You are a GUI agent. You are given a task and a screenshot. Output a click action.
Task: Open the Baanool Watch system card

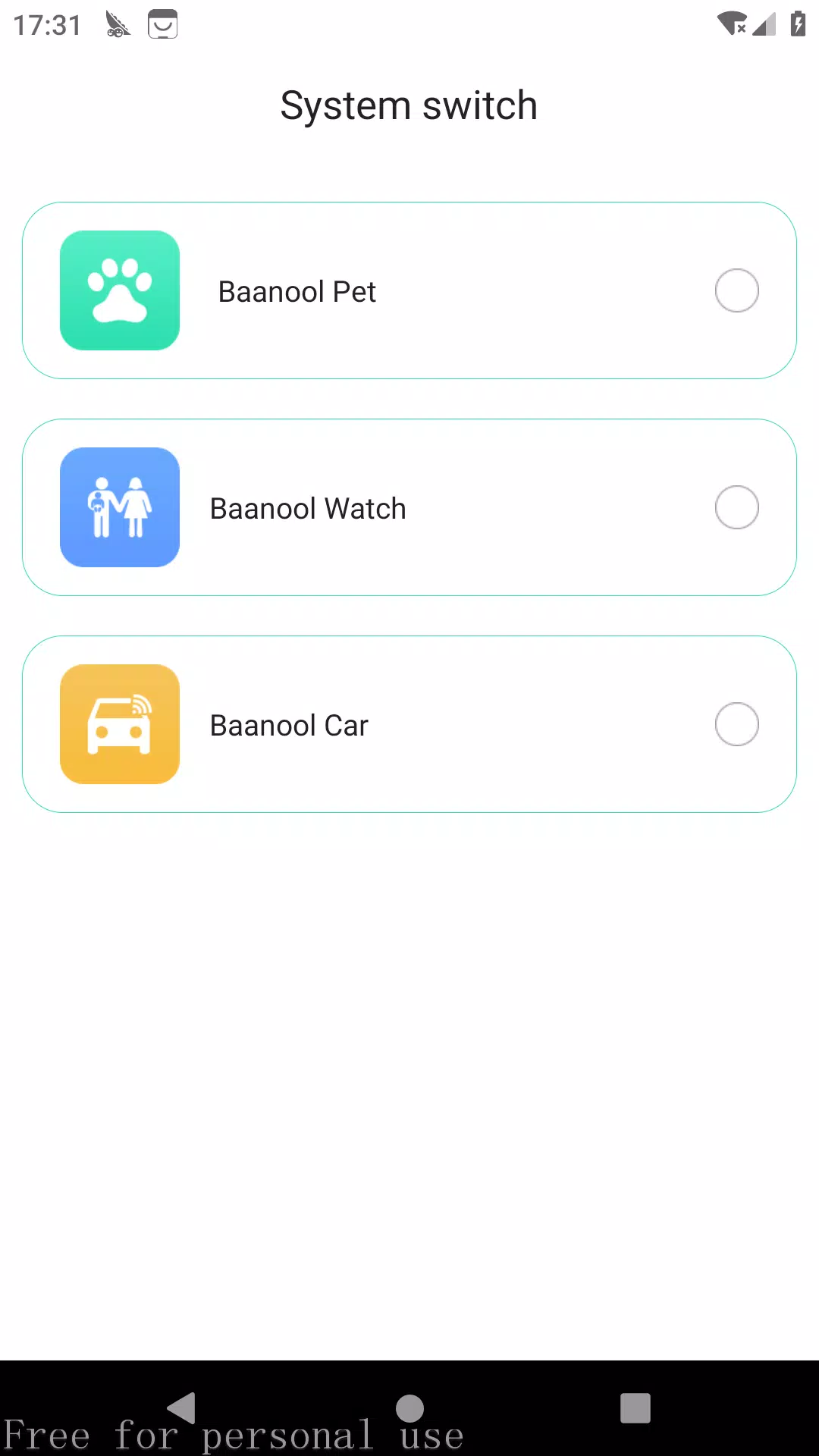pyautogui.click(x=409, y=507)
